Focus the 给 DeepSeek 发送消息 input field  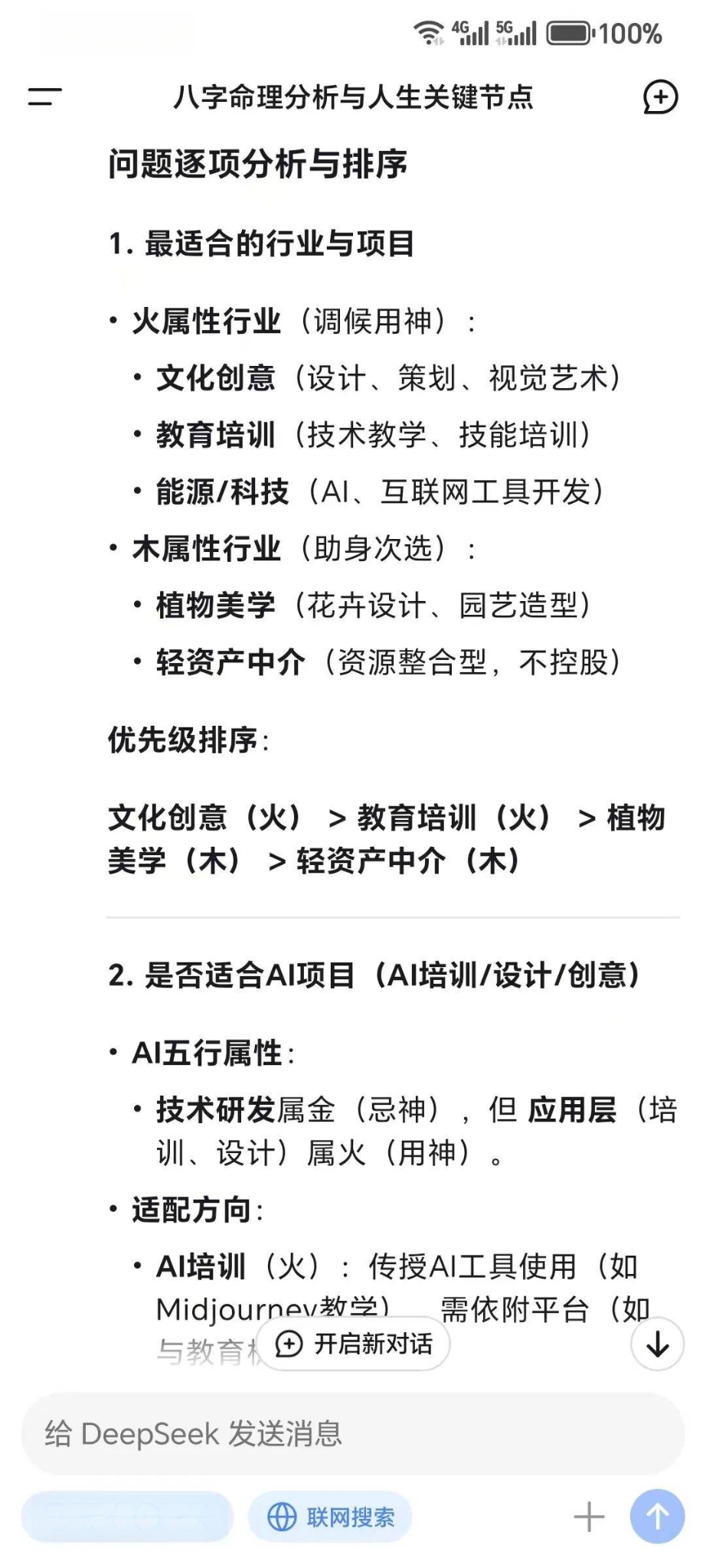[x=353, y=1433]
